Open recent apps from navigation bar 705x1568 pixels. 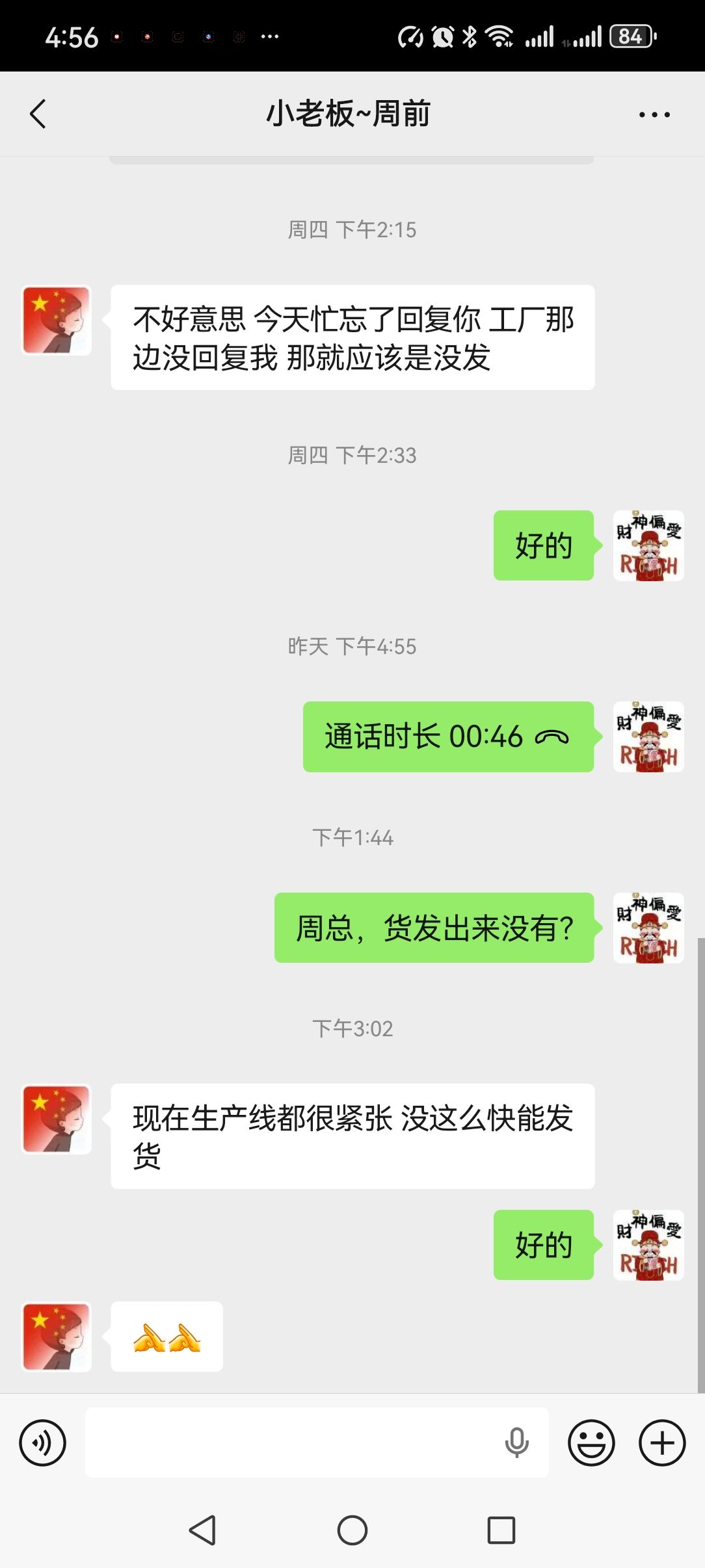pyautogui.click(x=501, y=1530)
